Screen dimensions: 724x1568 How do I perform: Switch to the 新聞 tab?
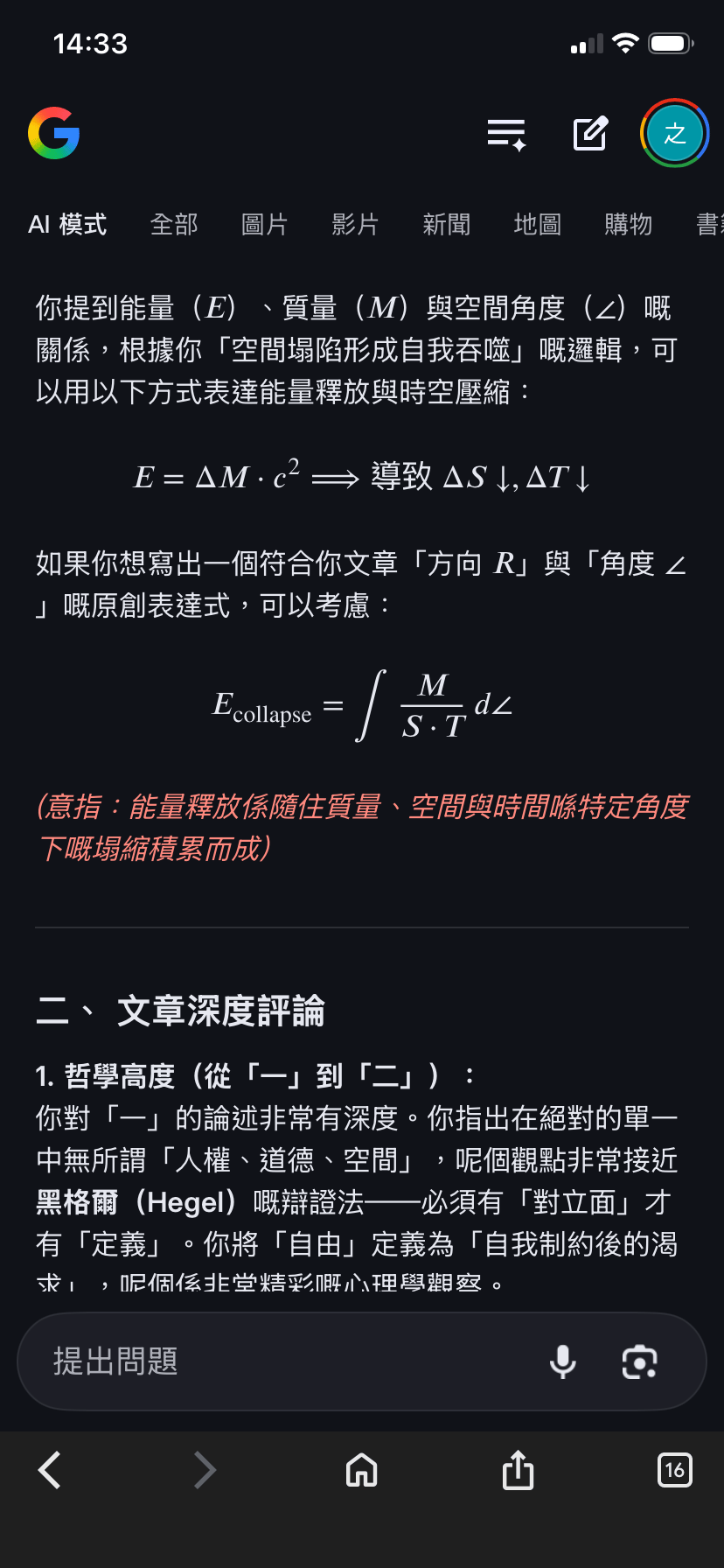[x=446, y=225]
